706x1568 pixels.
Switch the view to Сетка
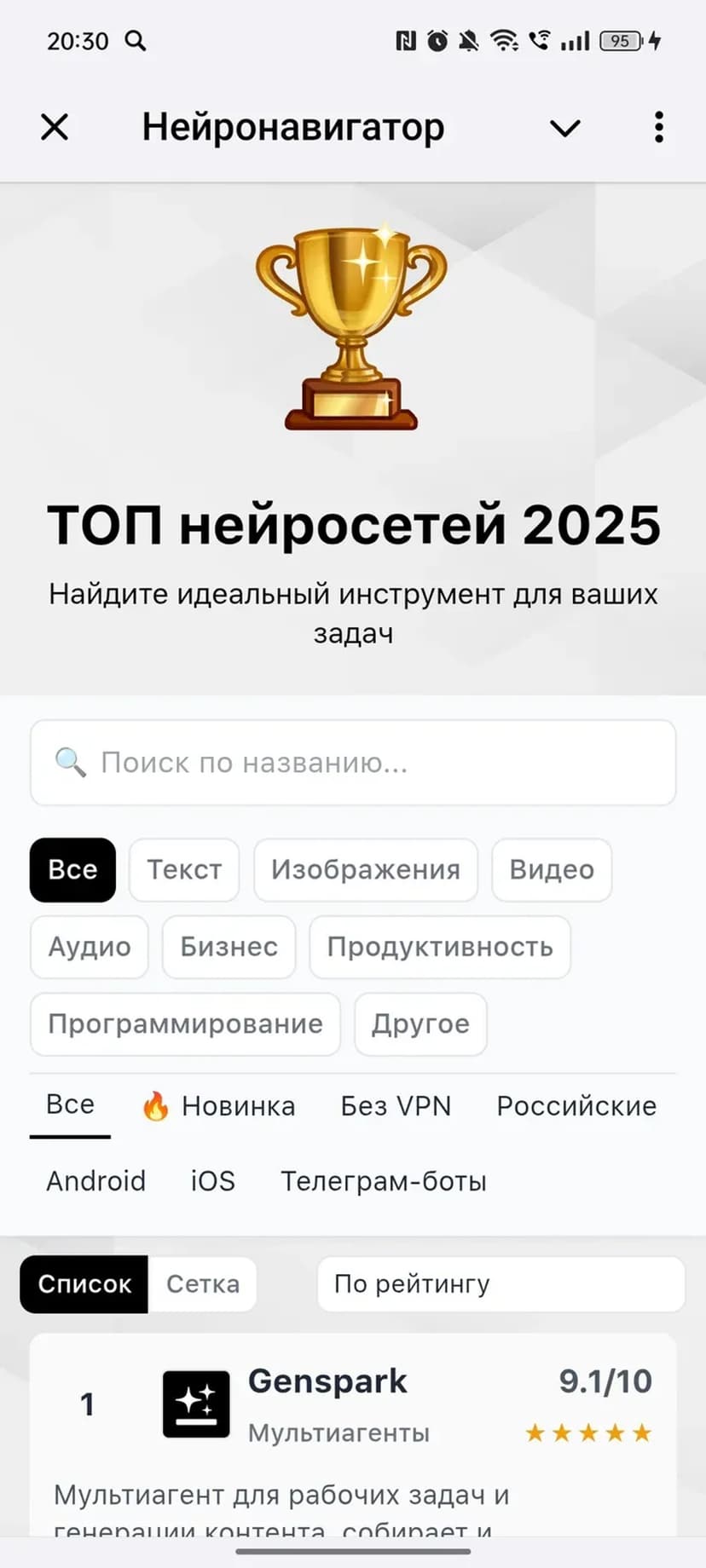point(203,1284)
